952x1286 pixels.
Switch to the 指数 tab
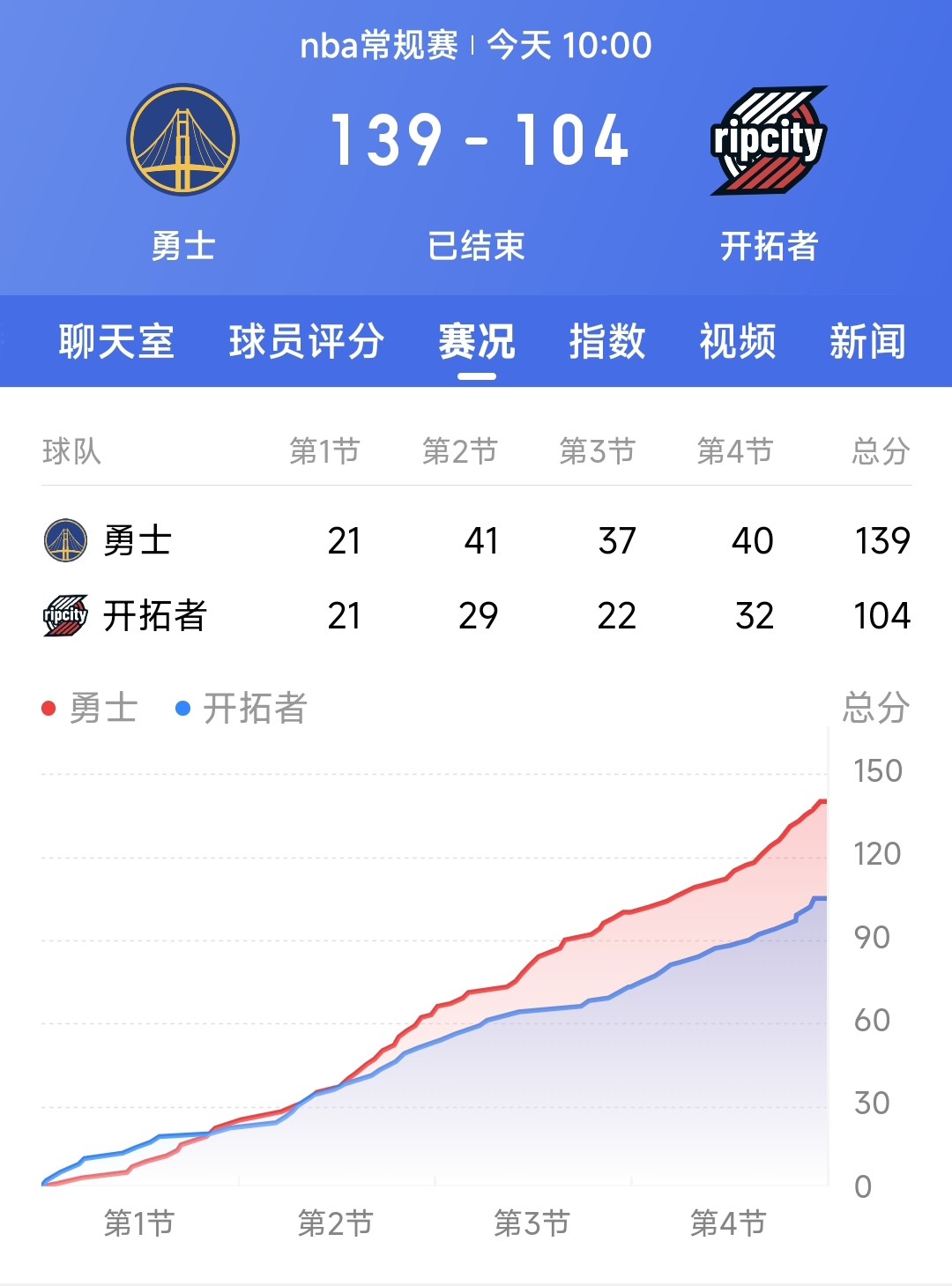pyautogui.click(x=607, y=341)
